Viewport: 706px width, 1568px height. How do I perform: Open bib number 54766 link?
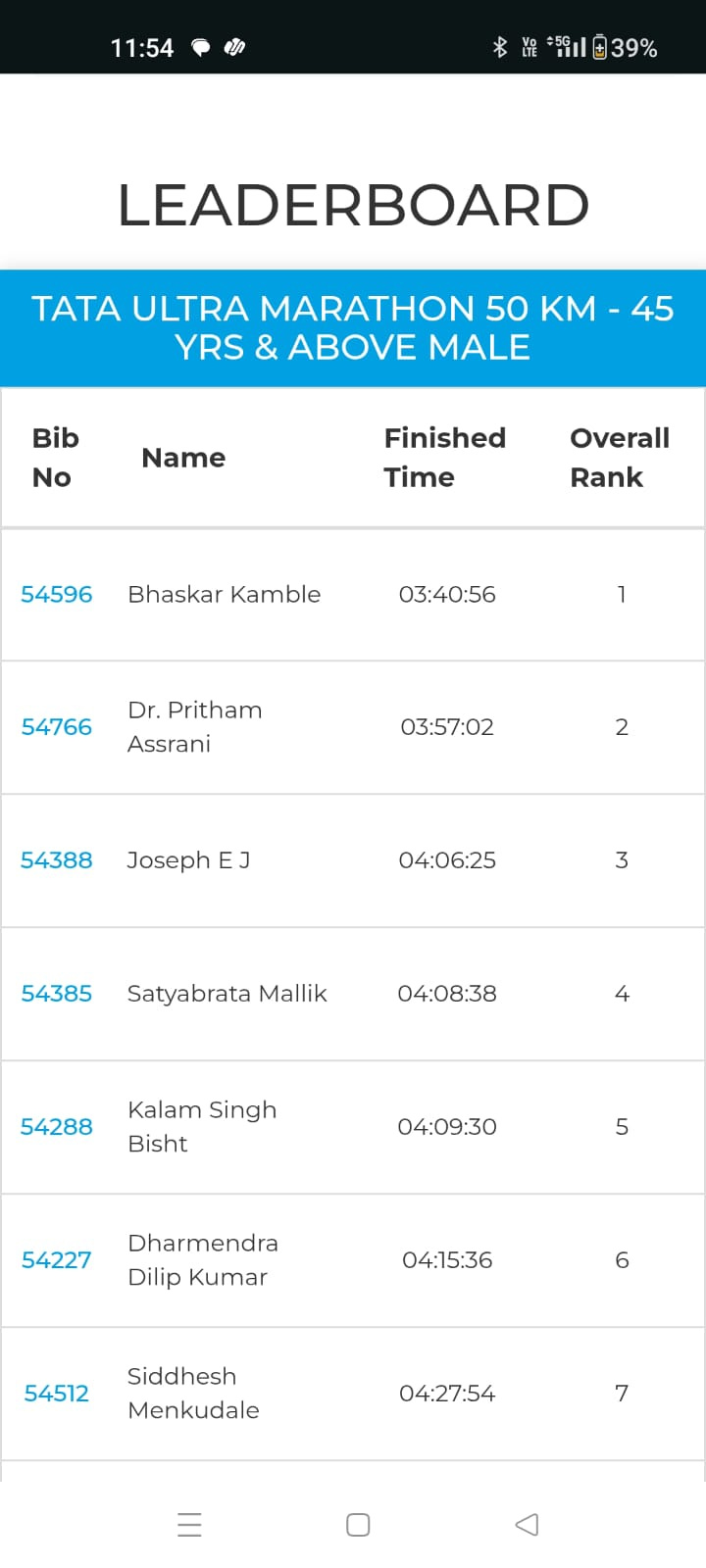point(57,727)
